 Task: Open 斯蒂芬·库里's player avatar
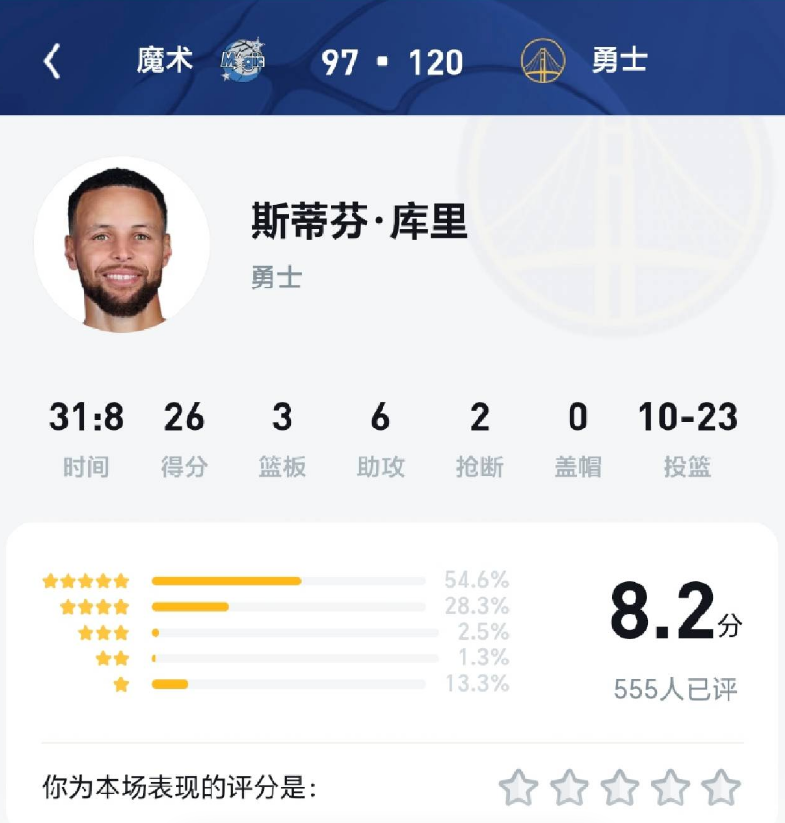(122, 245)
